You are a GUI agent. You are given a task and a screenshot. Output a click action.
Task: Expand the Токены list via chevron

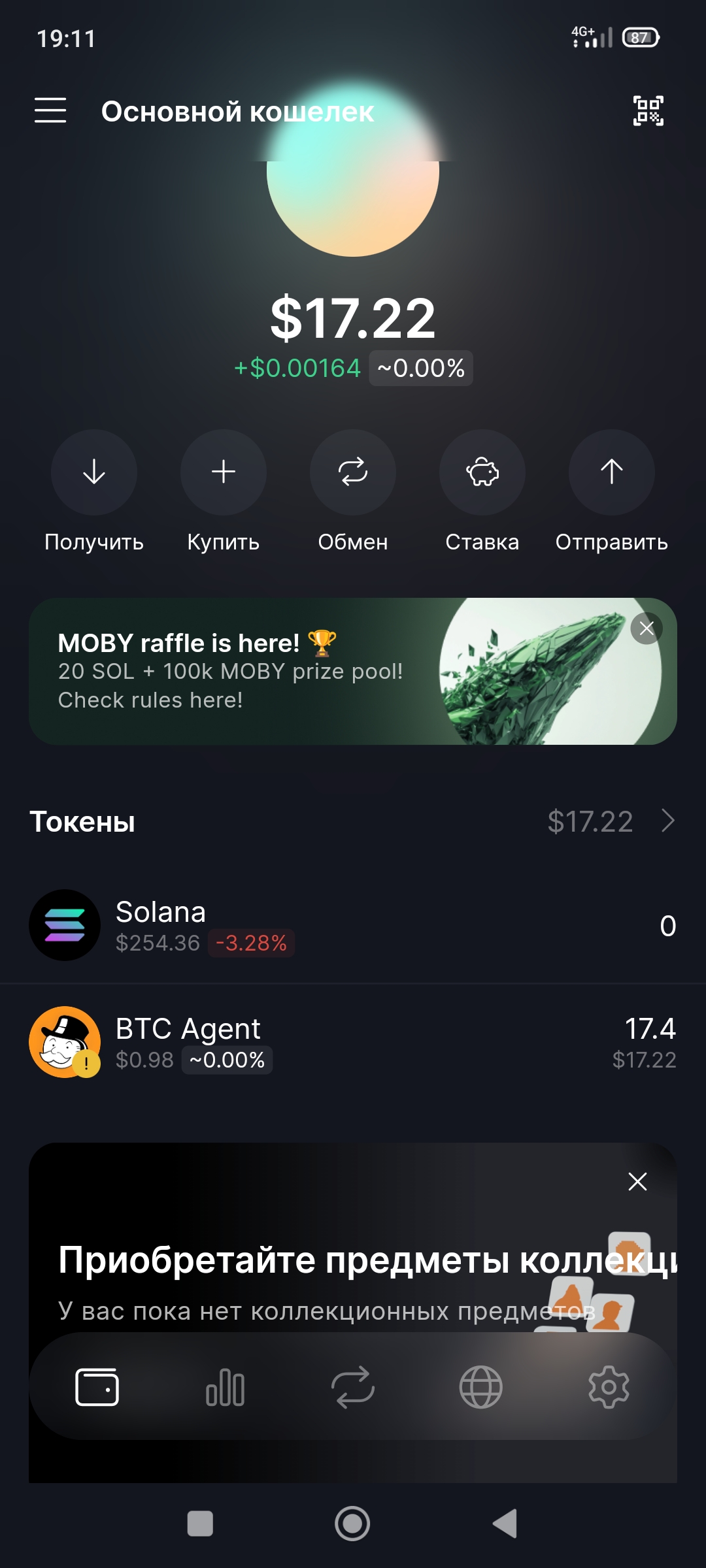coord(668,821)
